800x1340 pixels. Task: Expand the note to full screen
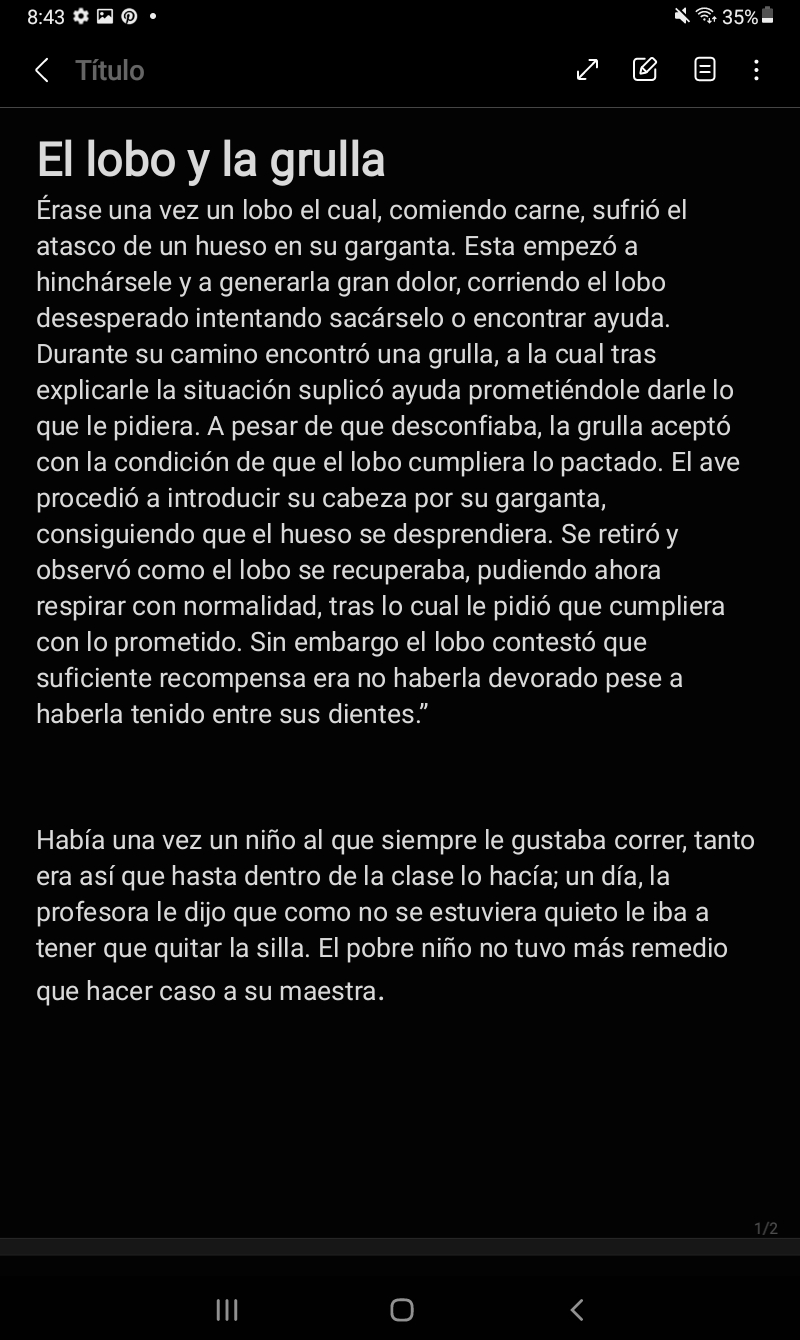pyautogui.click(x=588, y=70)
